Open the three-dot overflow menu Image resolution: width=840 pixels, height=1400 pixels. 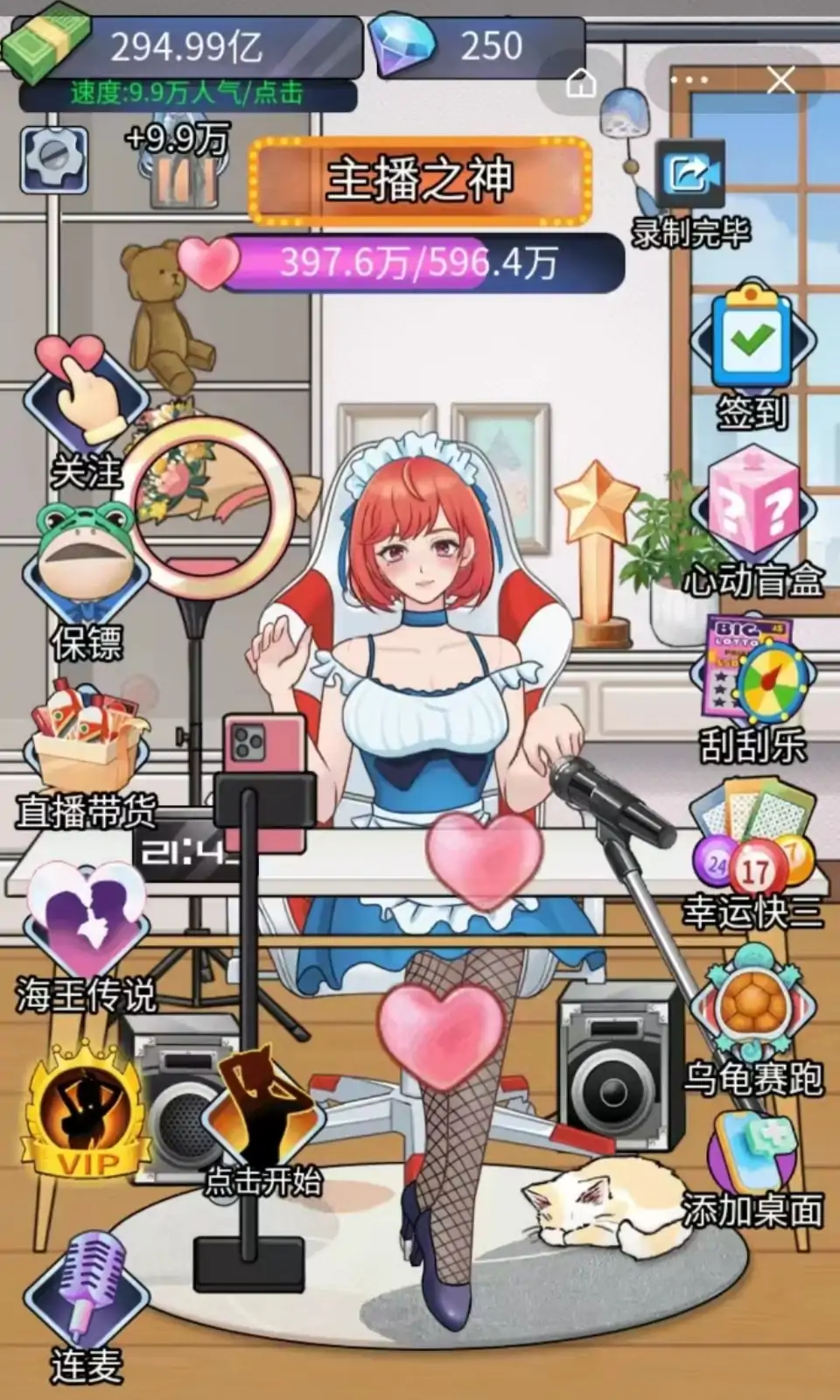(689, 80)
